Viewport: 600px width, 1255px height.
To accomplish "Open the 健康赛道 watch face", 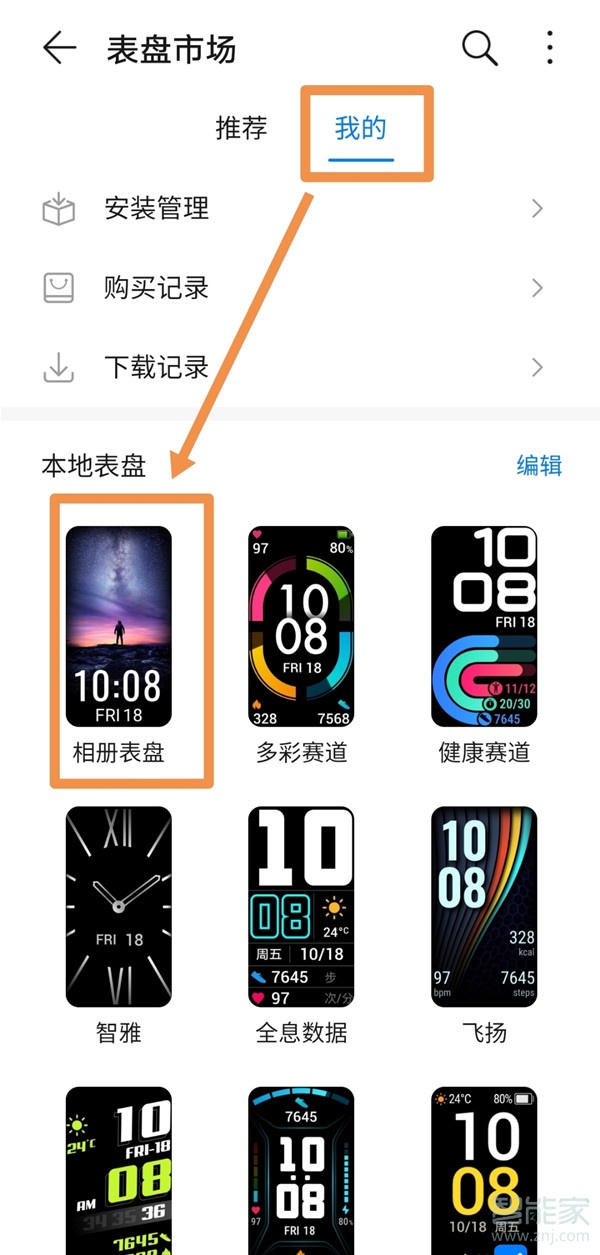I will pyautogui.click(x=484, y=626).
